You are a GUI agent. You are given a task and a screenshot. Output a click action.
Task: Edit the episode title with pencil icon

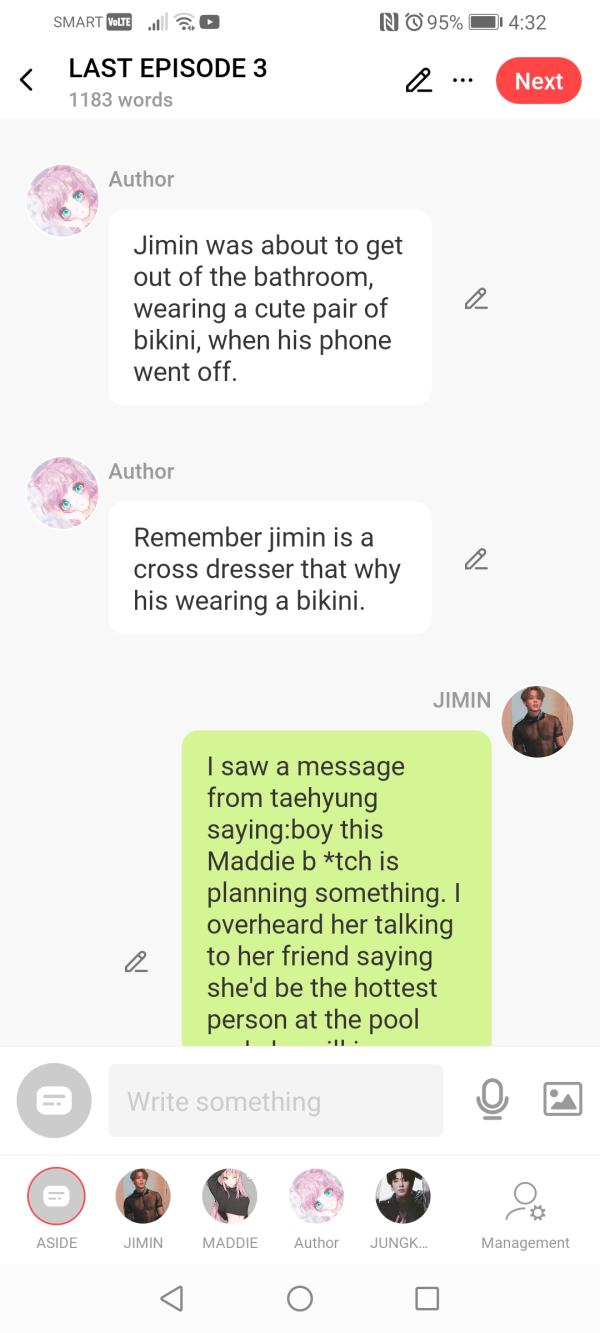coord(418,81)
